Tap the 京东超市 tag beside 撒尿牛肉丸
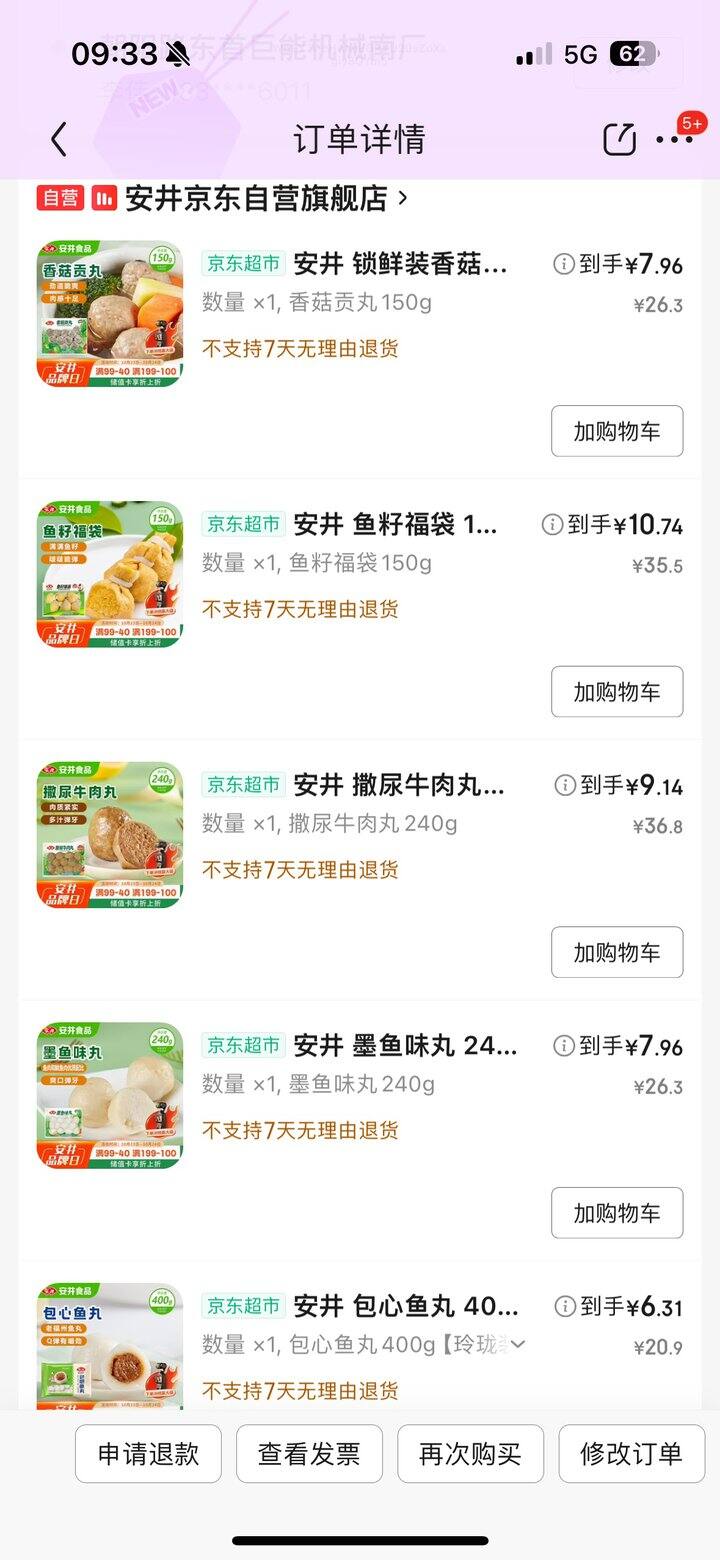Viewport: 720px width, 1560px height. (243, 785)
